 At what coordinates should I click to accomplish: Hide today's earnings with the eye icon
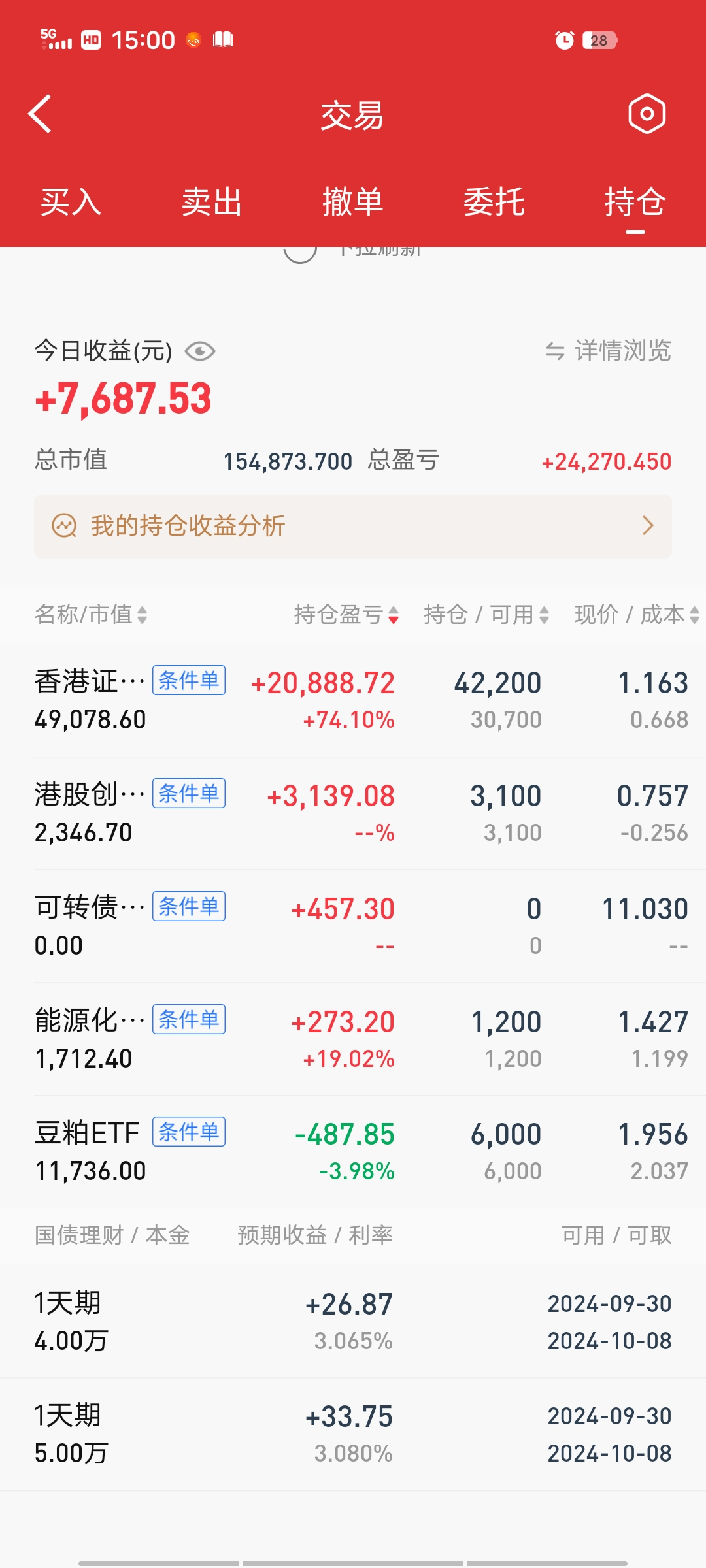200,351
